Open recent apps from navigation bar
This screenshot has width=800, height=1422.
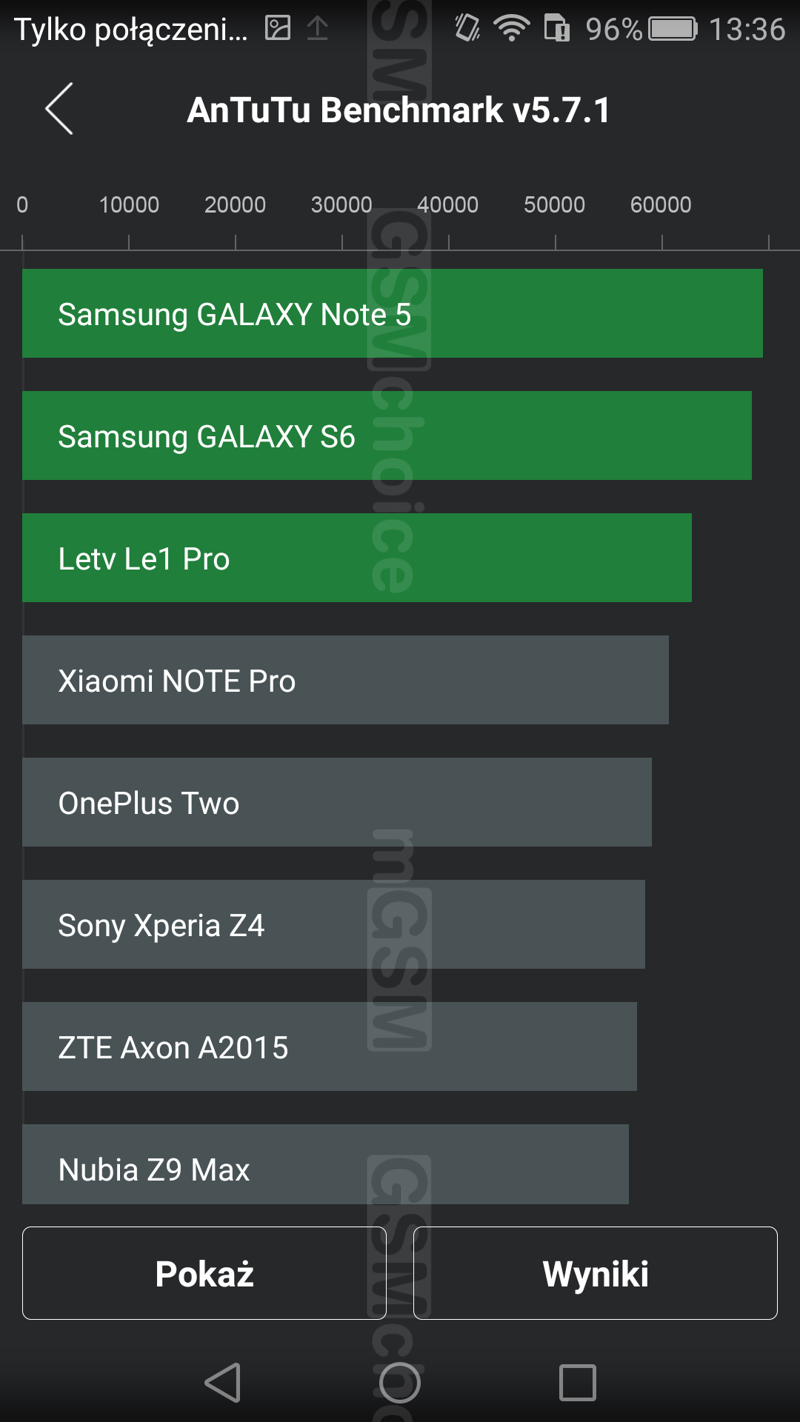(577, 1382)
